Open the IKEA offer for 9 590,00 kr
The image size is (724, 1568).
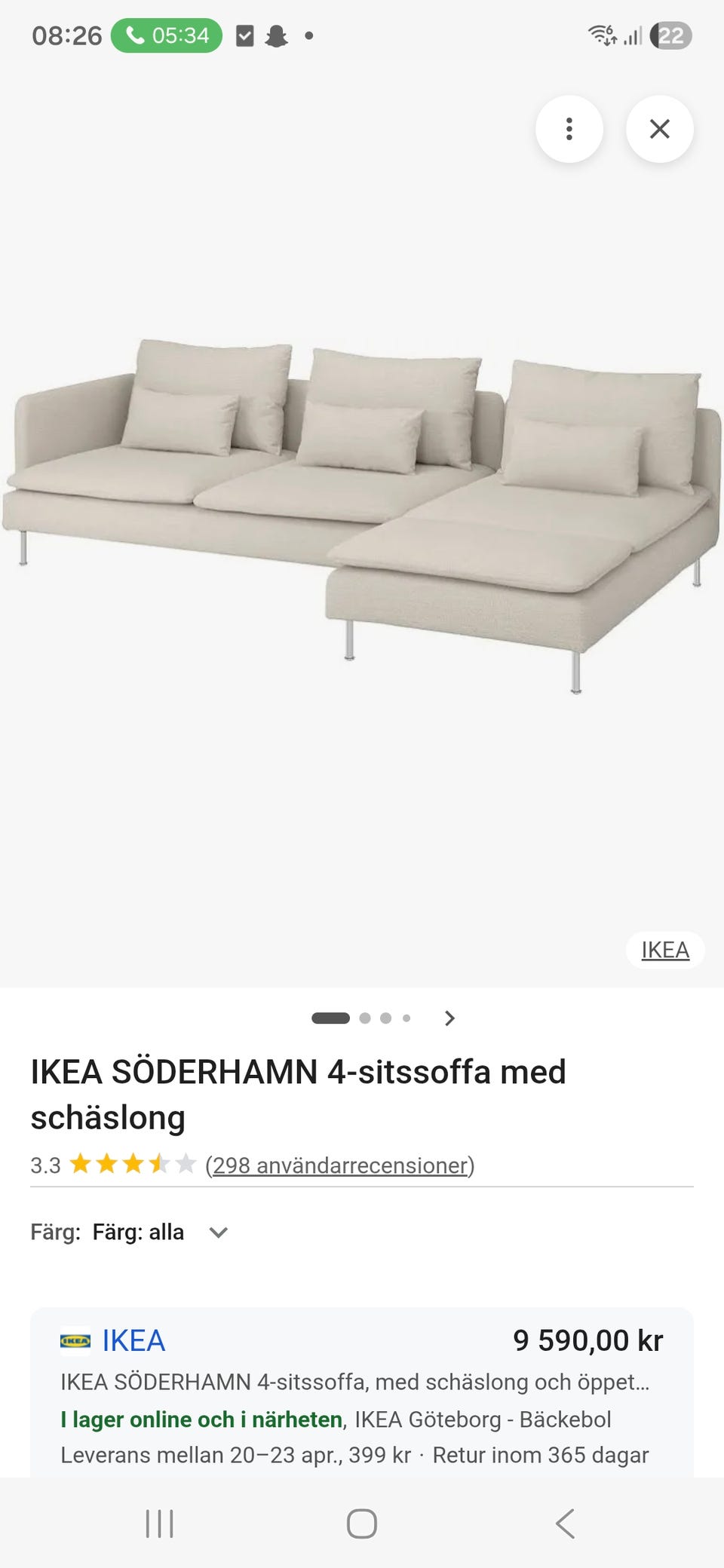[x=361, y=1395]
